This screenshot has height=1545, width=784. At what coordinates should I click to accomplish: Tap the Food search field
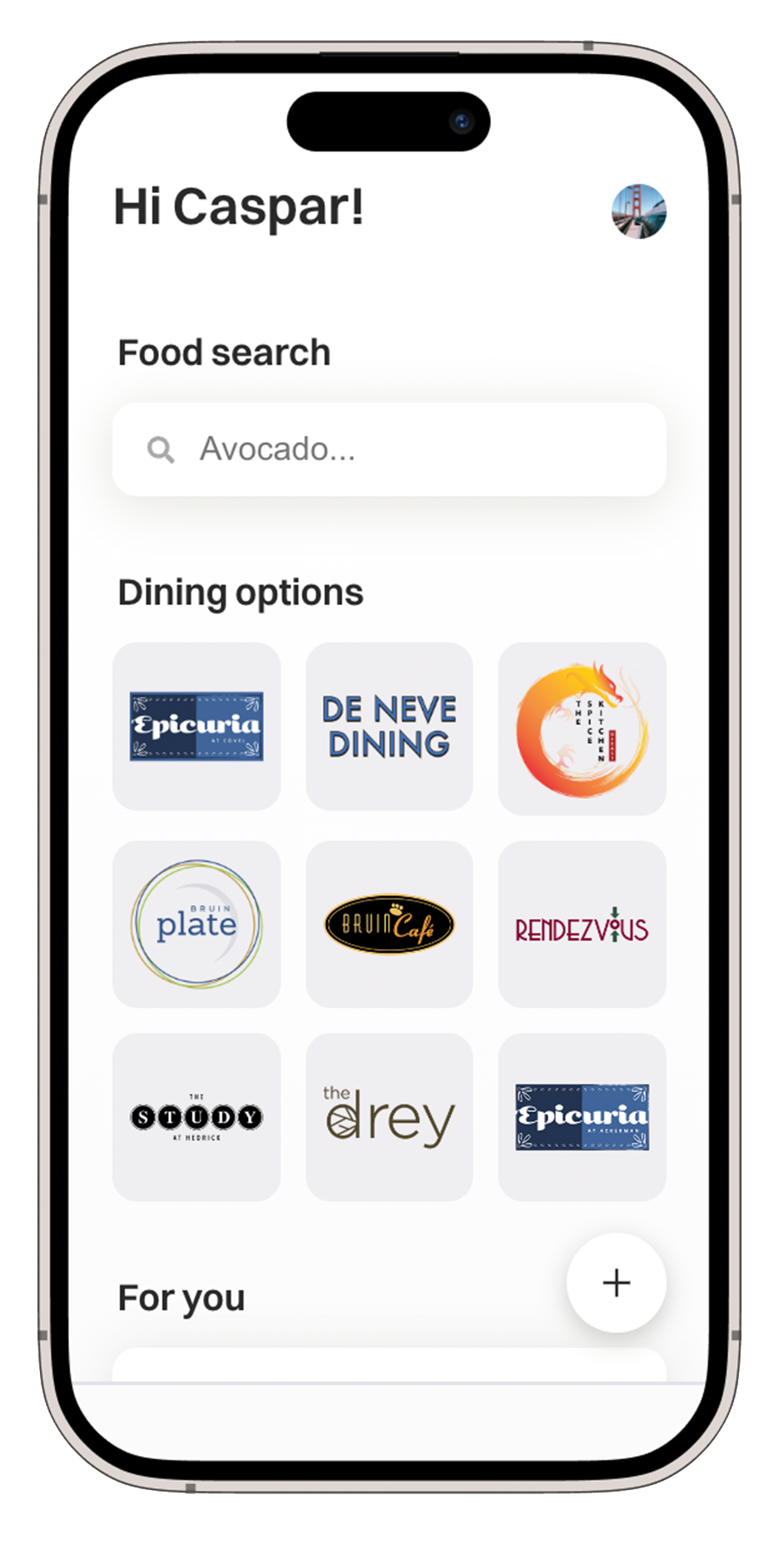[390, 450]
